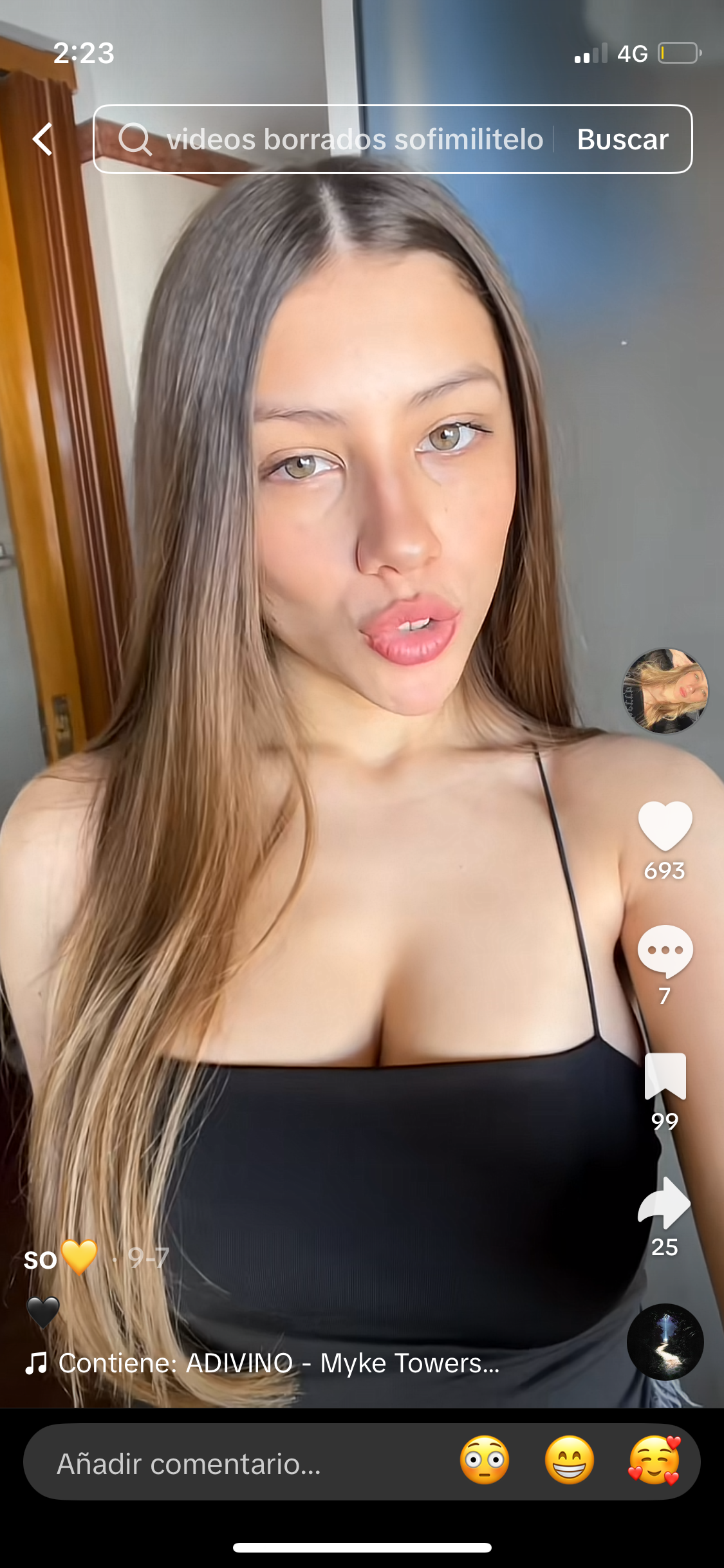Insert the smiling face with hearts emoji
724x1568 pixels.
(x=654, y=1461)
